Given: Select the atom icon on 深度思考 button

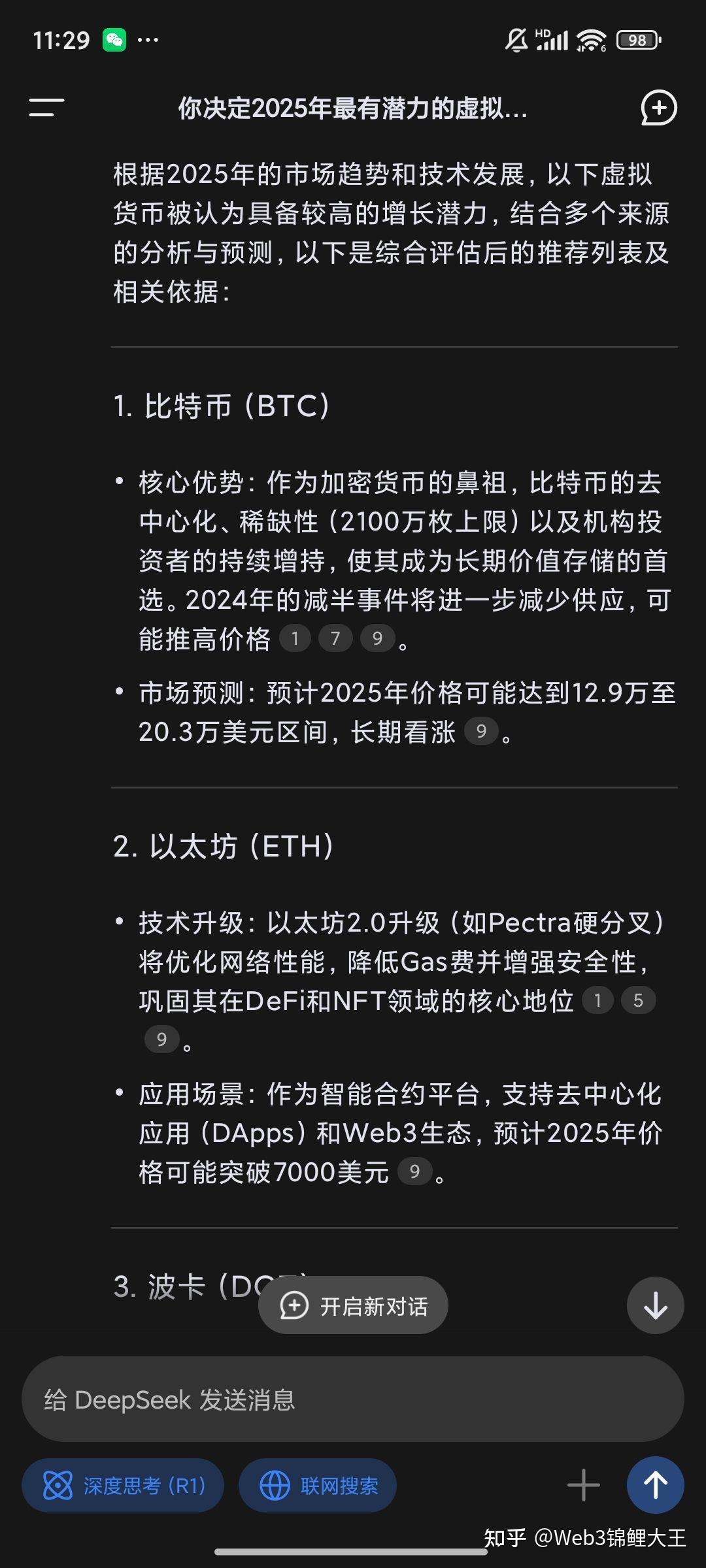Looking at the screenshot, I should [x=58, y=1485].
